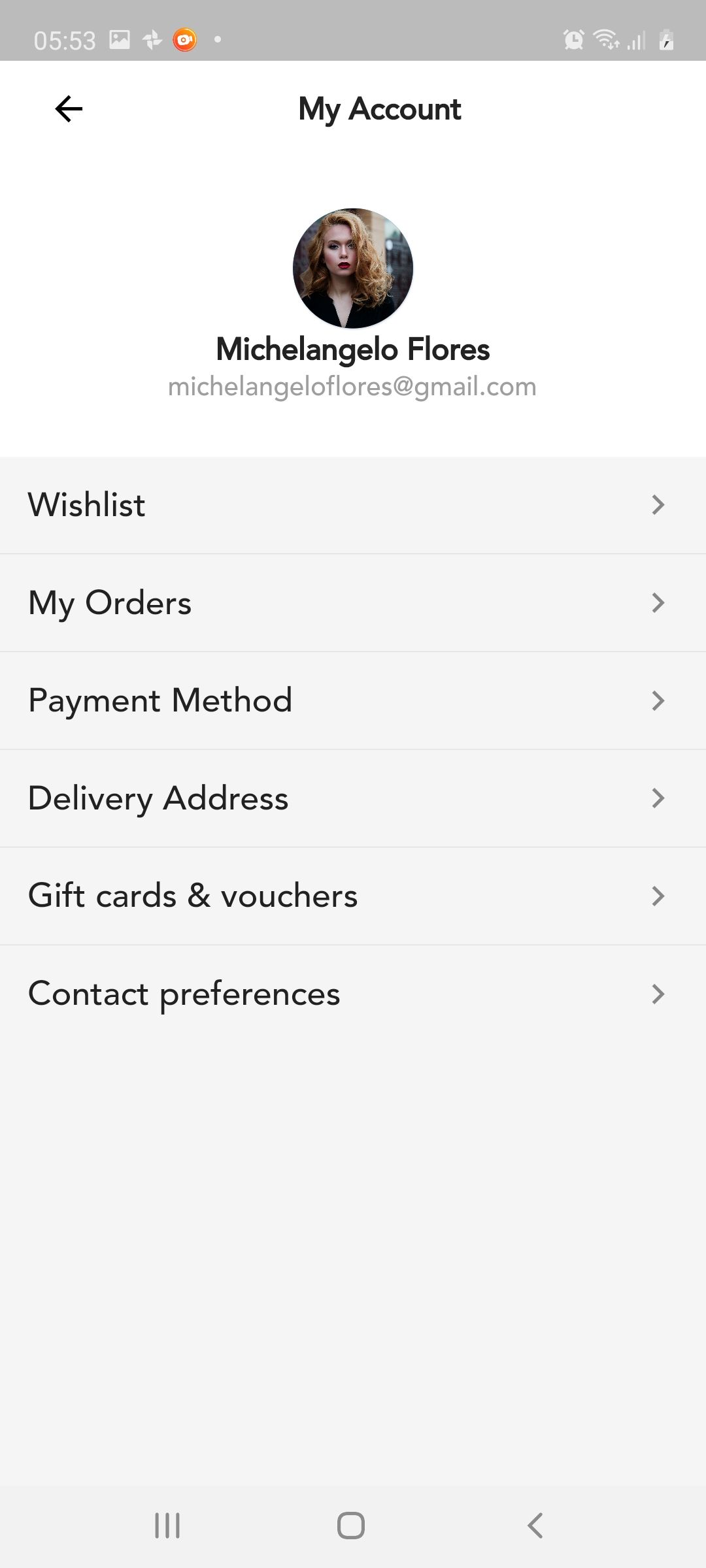Select the Delivery Address row
Screen dimensions: 706x1568
pyautogui.click(x=353, y=798)
